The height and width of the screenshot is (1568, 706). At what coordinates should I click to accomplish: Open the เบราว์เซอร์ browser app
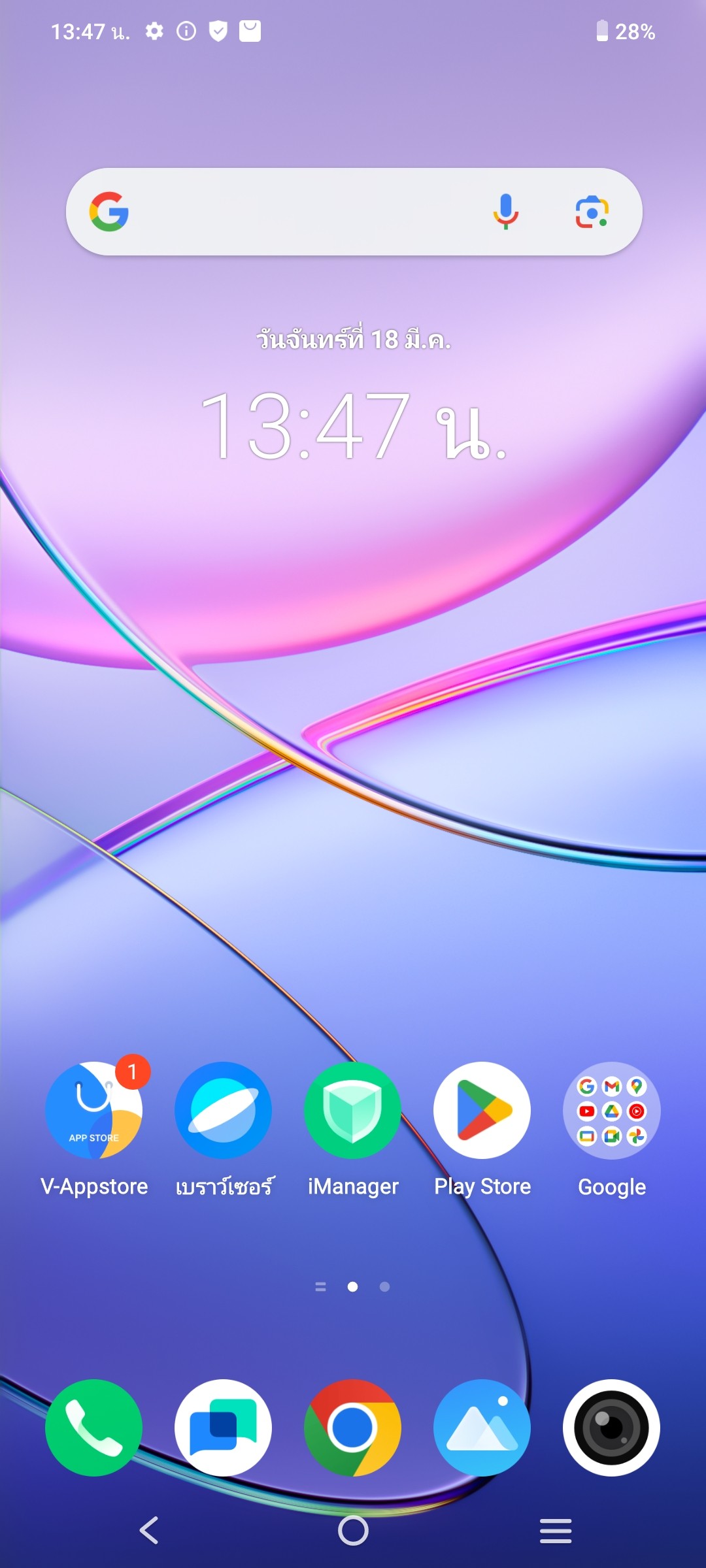[x=223, y=1110]
